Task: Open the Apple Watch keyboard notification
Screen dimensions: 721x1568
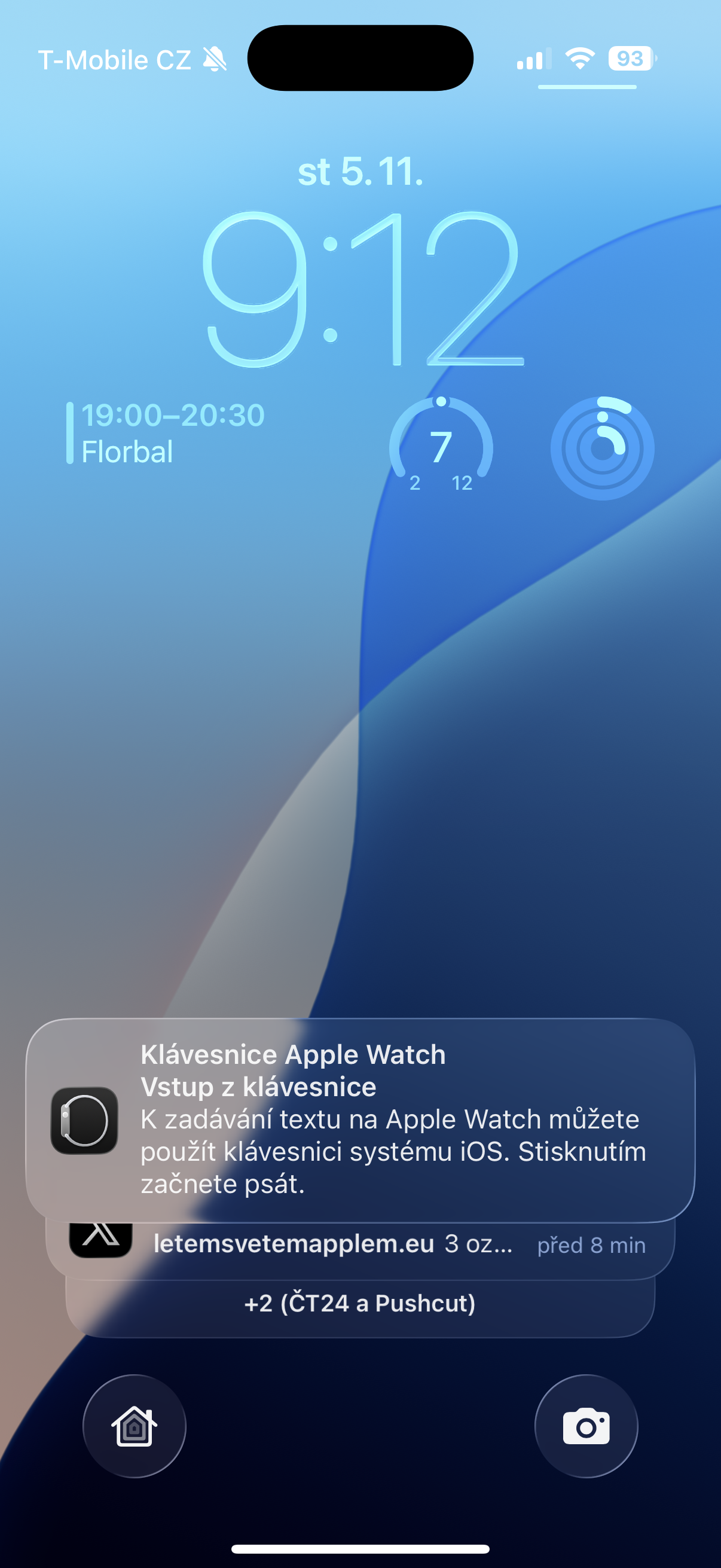Action: pyautogui.click(x=360, y=1119)
